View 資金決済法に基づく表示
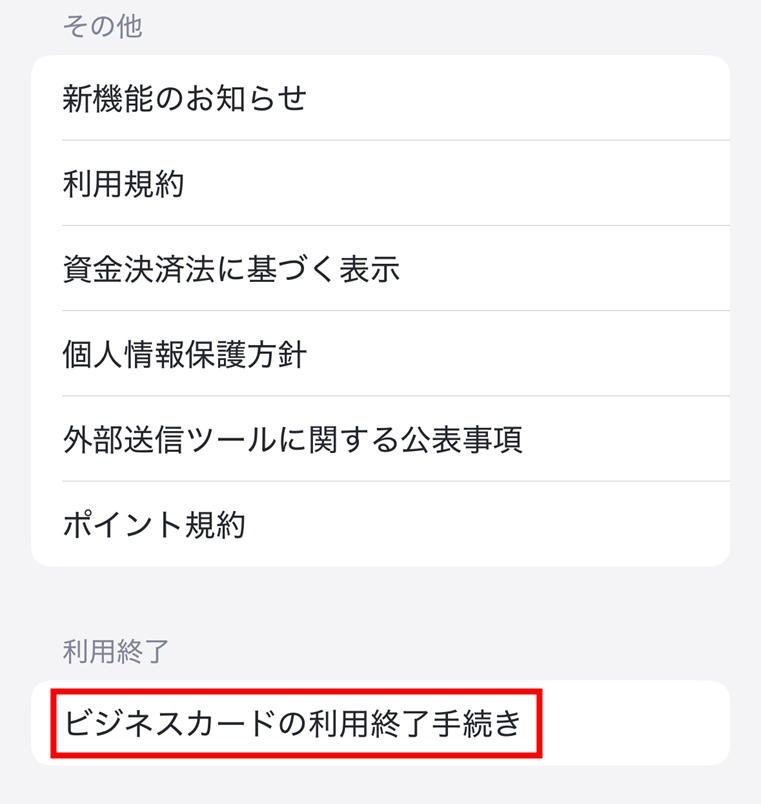 click(380, 269)
